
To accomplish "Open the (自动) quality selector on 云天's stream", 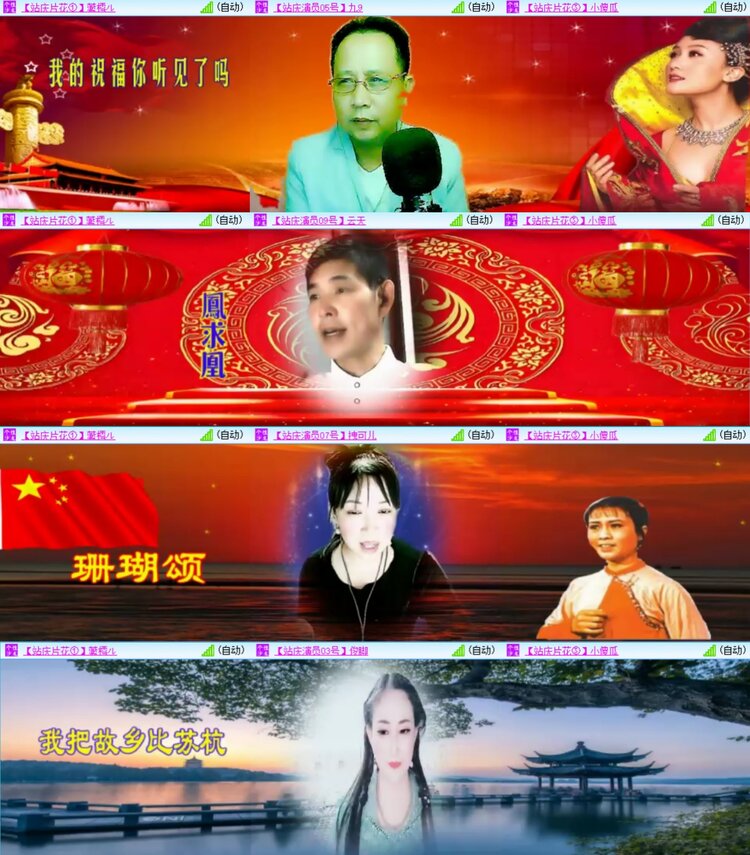I will pyautogui.click(x=483, y=222).
